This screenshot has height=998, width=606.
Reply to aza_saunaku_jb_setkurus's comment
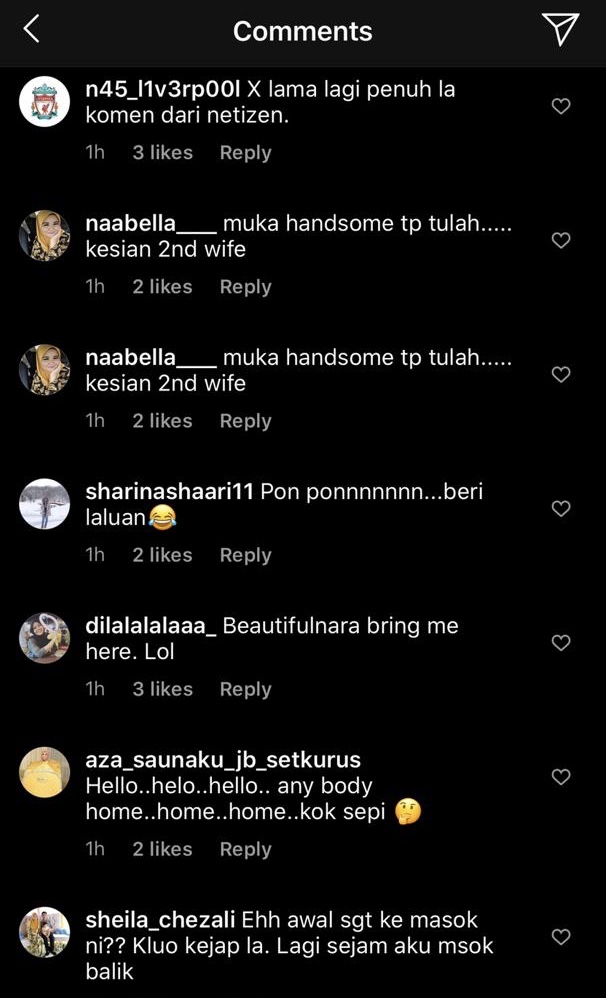point(245,849)
